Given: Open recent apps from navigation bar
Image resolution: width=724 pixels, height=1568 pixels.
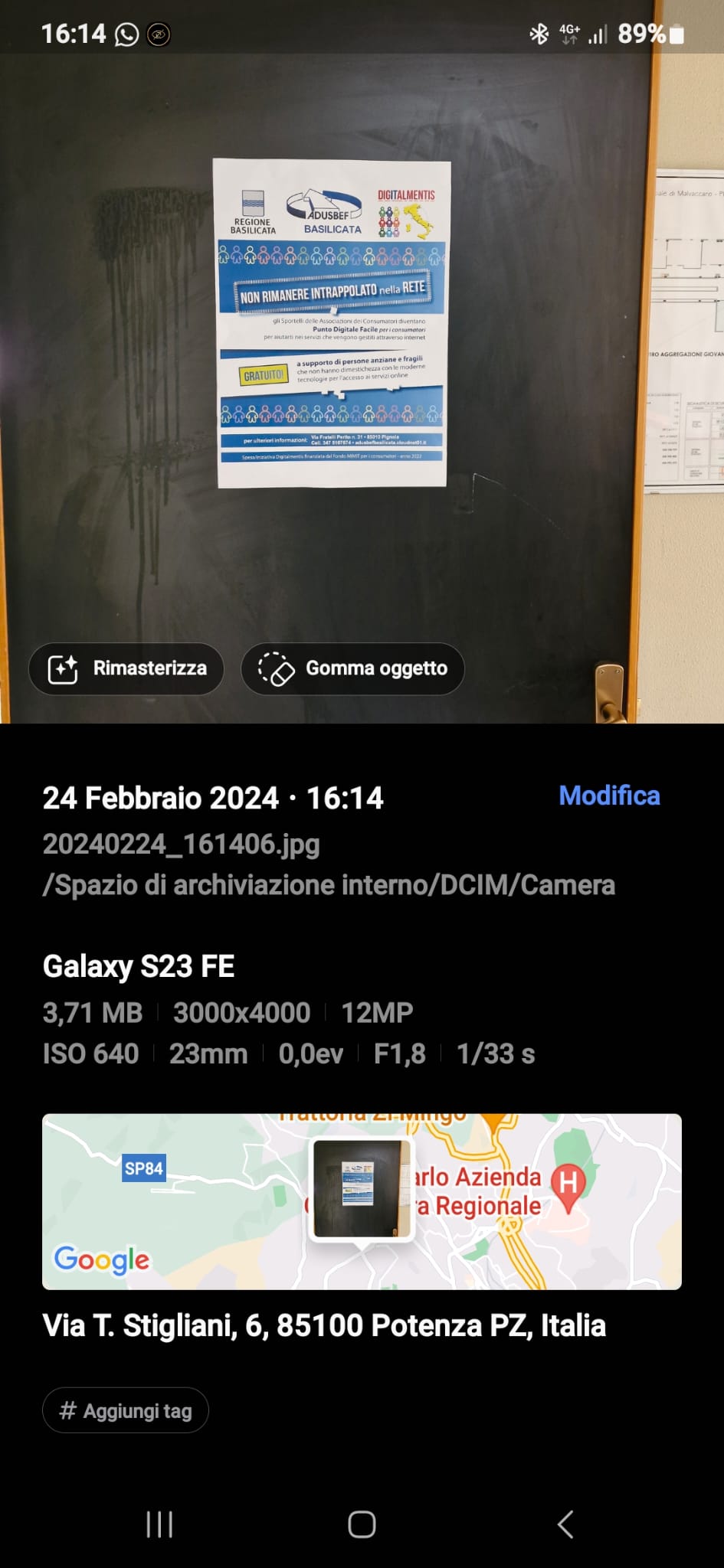Looking at the screenshot, I should pyautogui.click(x=159, y=1524).
